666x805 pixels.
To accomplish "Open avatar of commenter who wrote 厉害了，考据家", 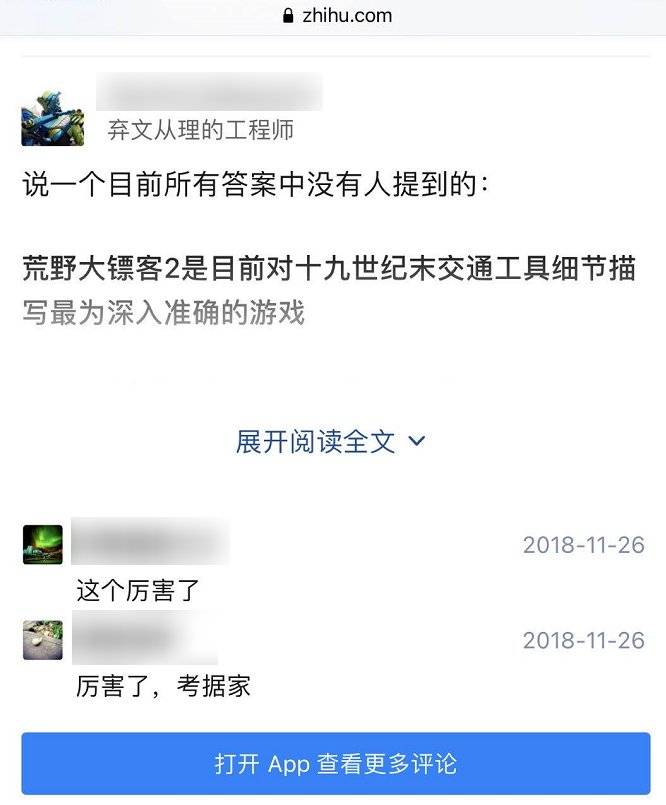I will [43, 640].
